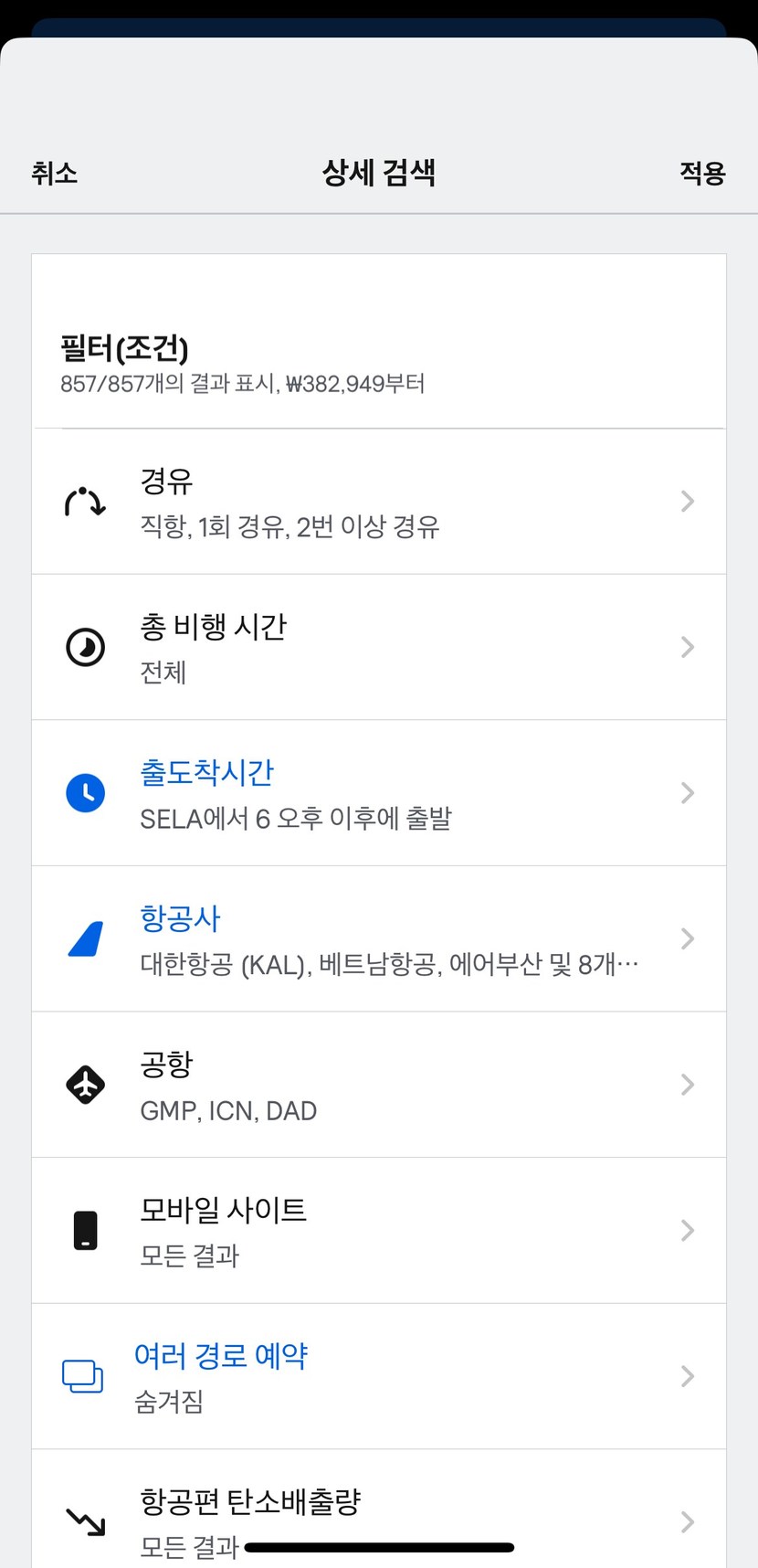Viewport: 758px width, 1568px height.
Task: Open the 경유 stopover filter
Action: tap(378, 502)
